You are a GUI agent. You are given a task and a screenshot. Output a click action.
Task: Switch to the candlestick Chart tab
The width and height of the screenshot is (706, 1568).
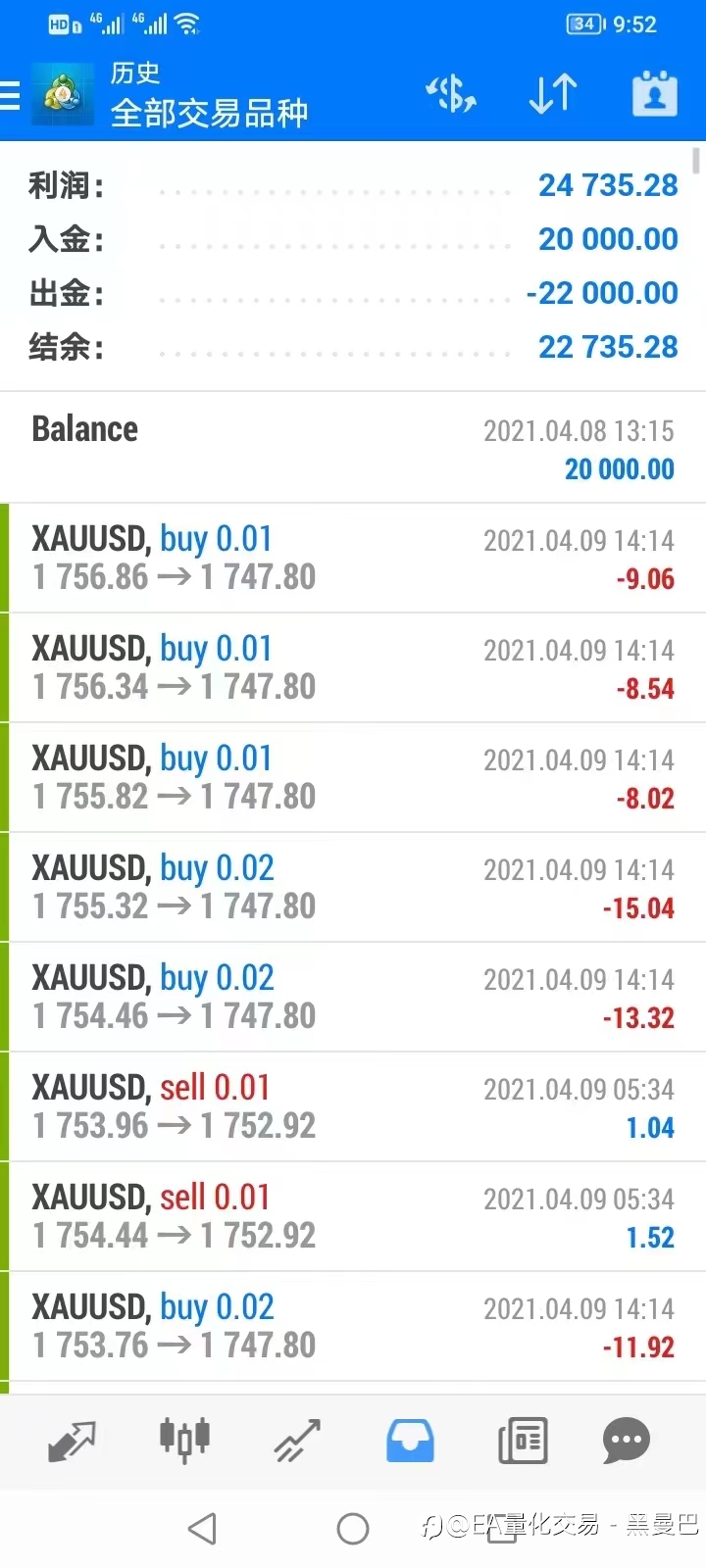point(184,1440)
